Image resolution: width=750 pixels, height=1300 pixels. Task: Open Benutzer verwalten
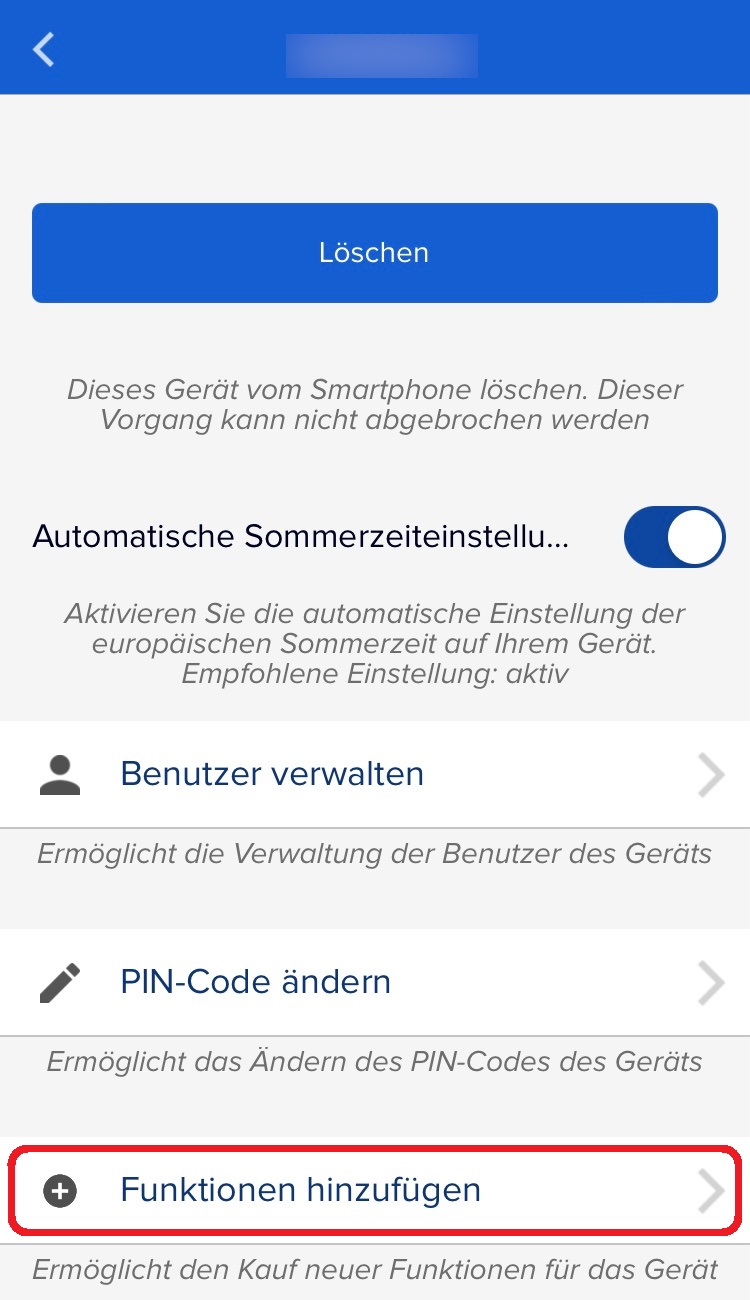coord(375,775)
